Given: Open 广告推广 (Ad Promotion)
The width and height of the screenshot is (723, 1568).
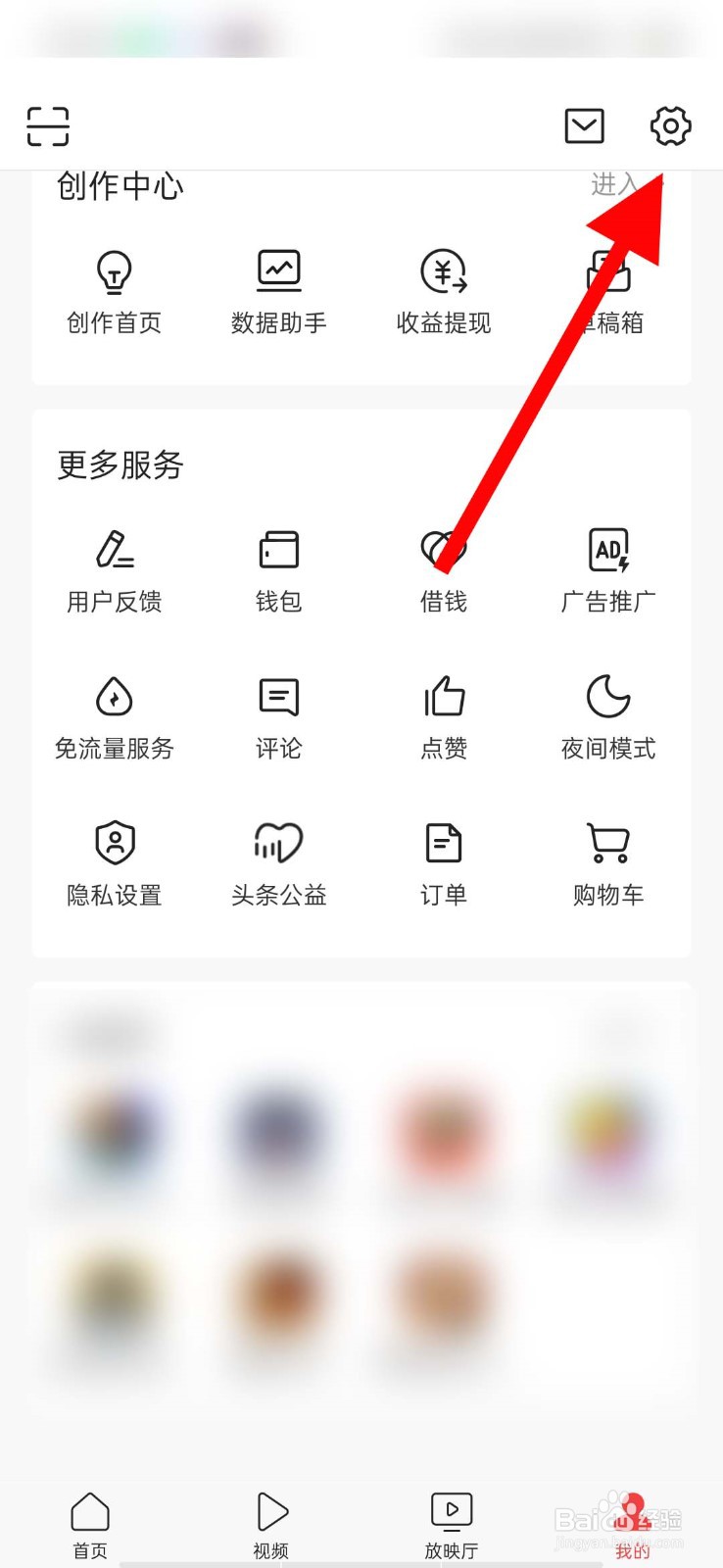Looking at the screenshot, I should click(606, 568).
